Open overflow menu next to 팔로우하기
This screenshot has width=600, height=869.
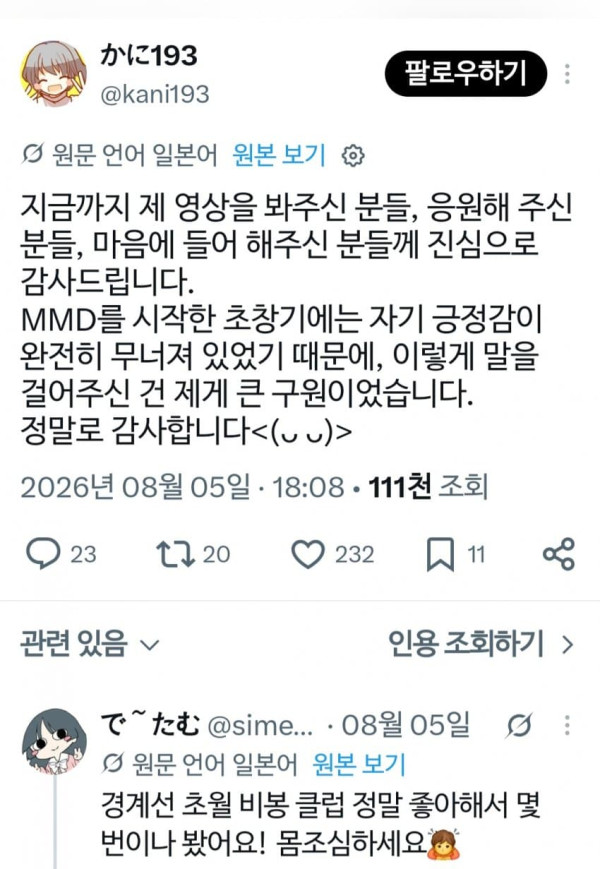(x=567, y=74)
